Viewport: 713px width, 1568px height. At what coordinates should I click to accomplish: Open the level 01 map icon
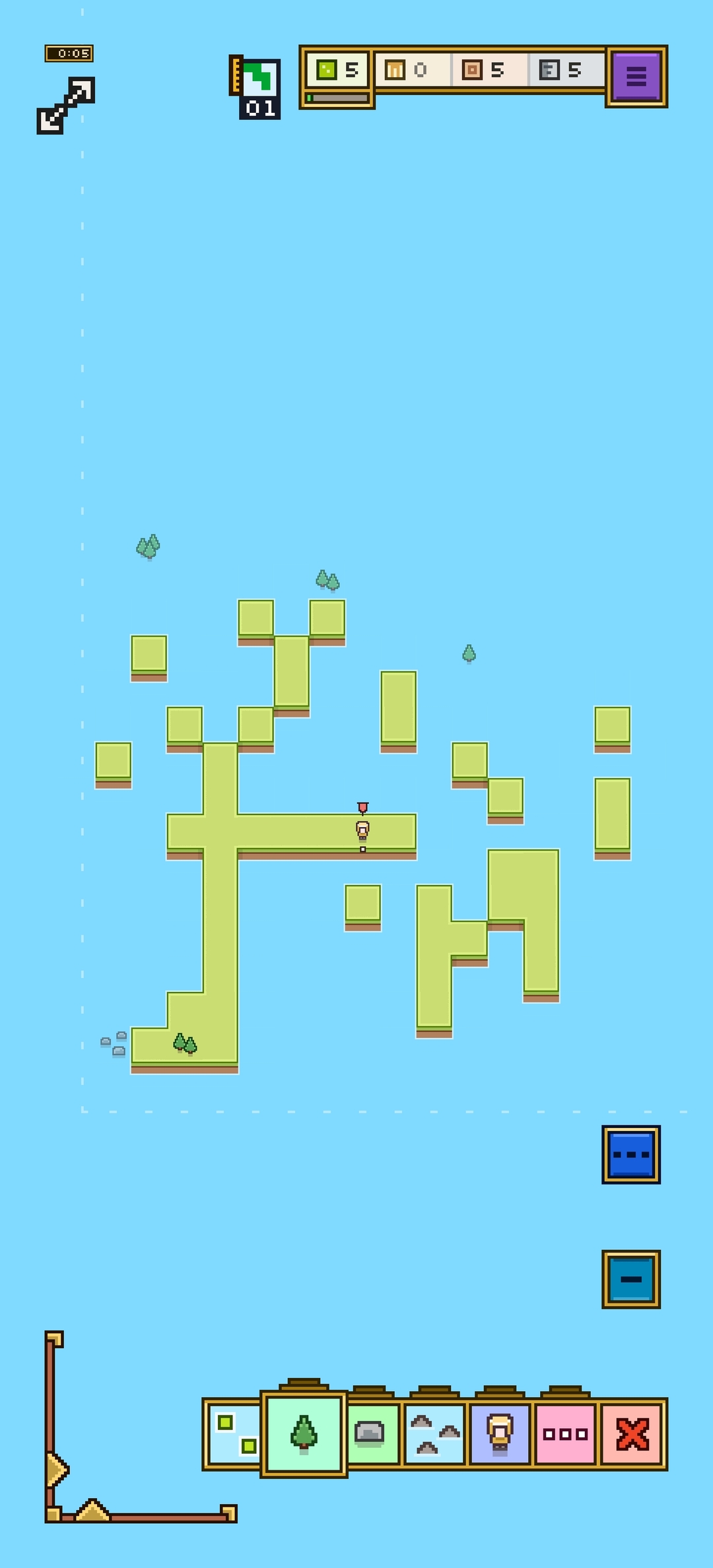[256, 87]
